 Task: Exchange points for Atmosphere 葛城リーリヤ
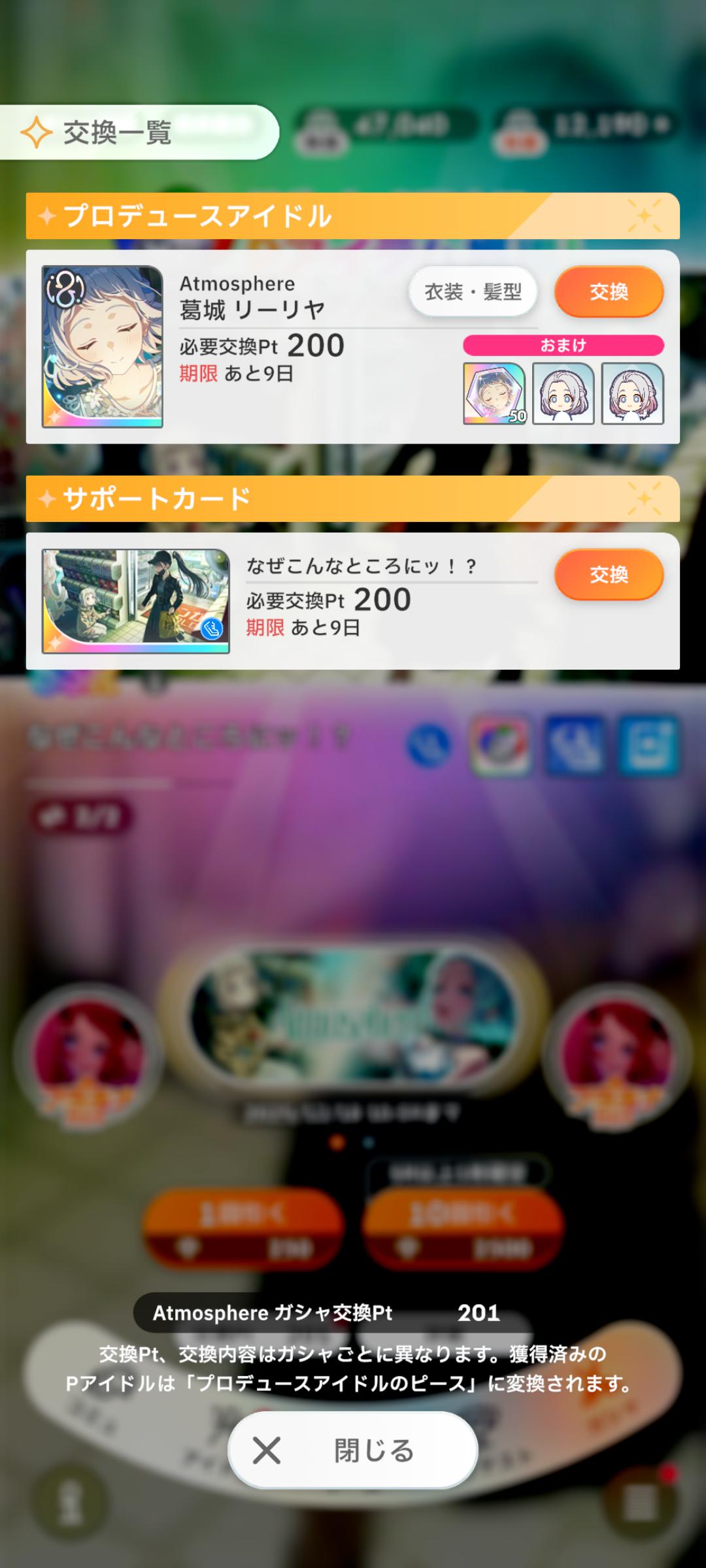609,291
